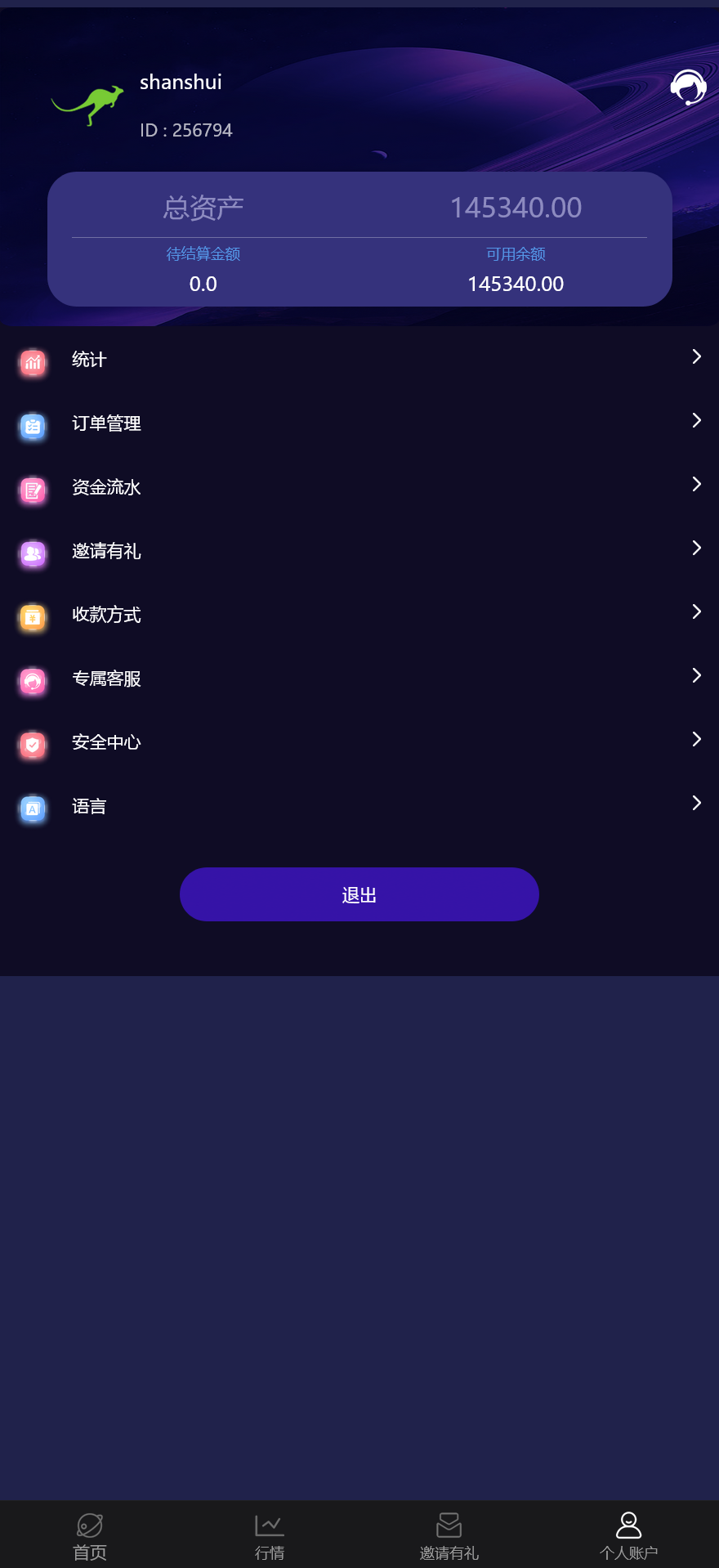719x1568 pixels.
Task: Expand the 语言 row chevron
Action: point(696,804)
